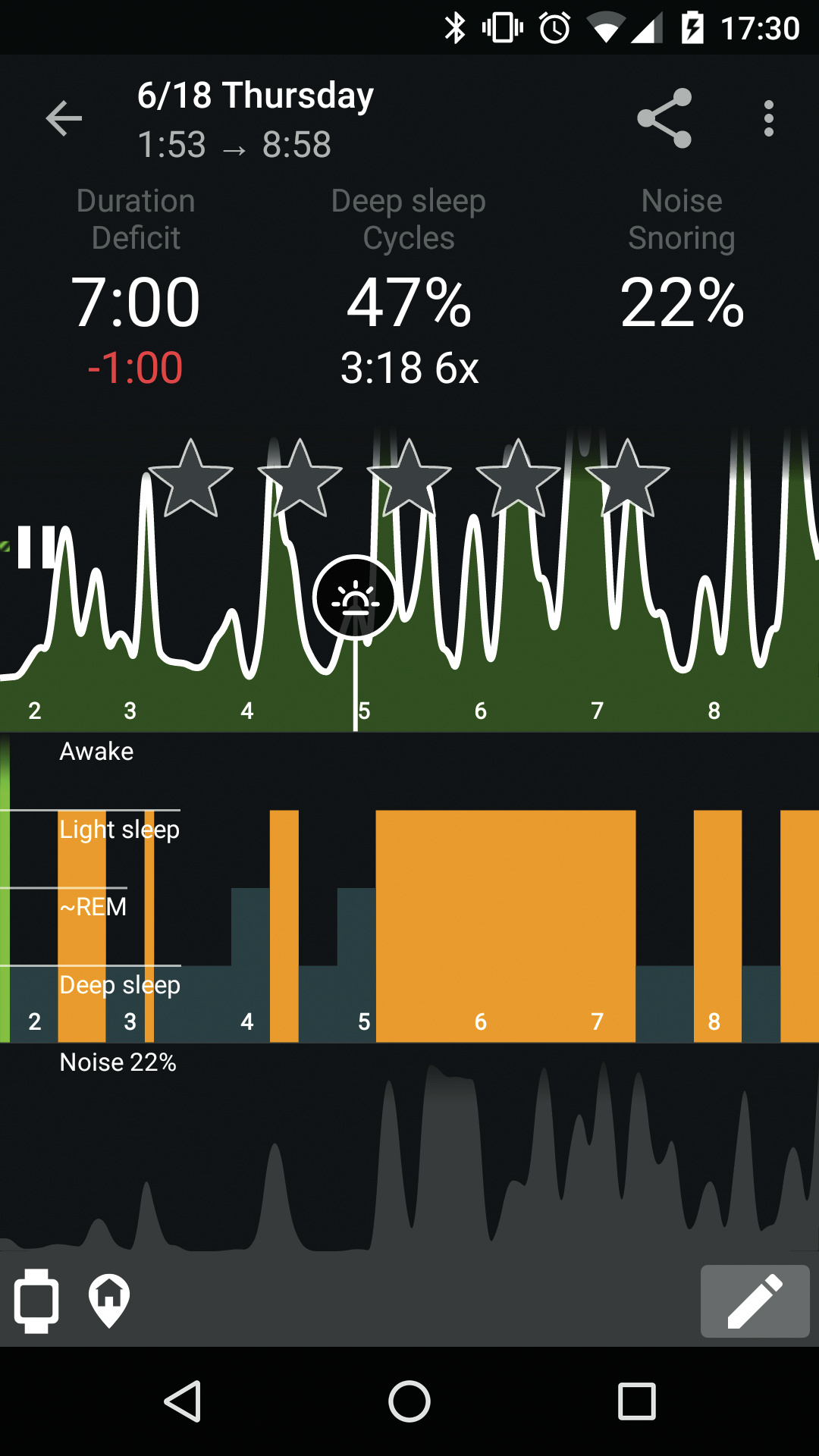Edit the sleep record with the pencil button
This screenshot has width=819, height=1456.
coord(755,1301)
